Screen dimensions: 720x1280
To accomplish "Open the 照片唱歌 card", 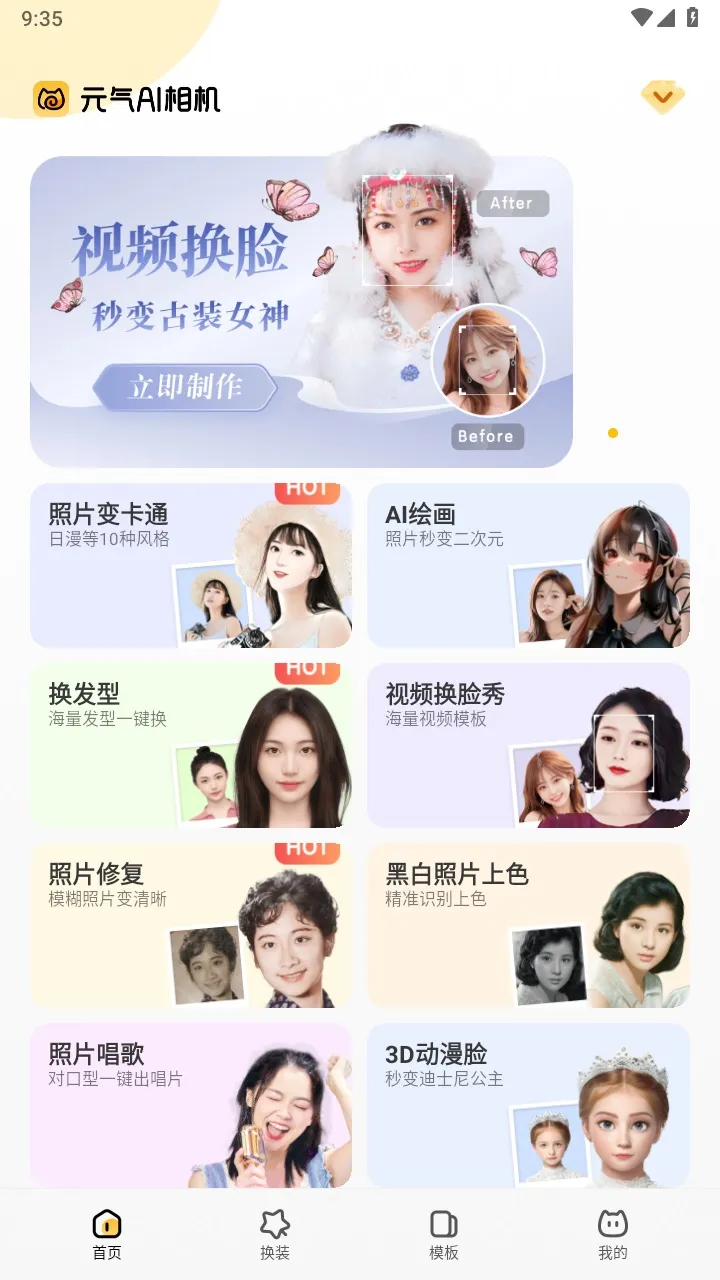I will coord(190,1105).
